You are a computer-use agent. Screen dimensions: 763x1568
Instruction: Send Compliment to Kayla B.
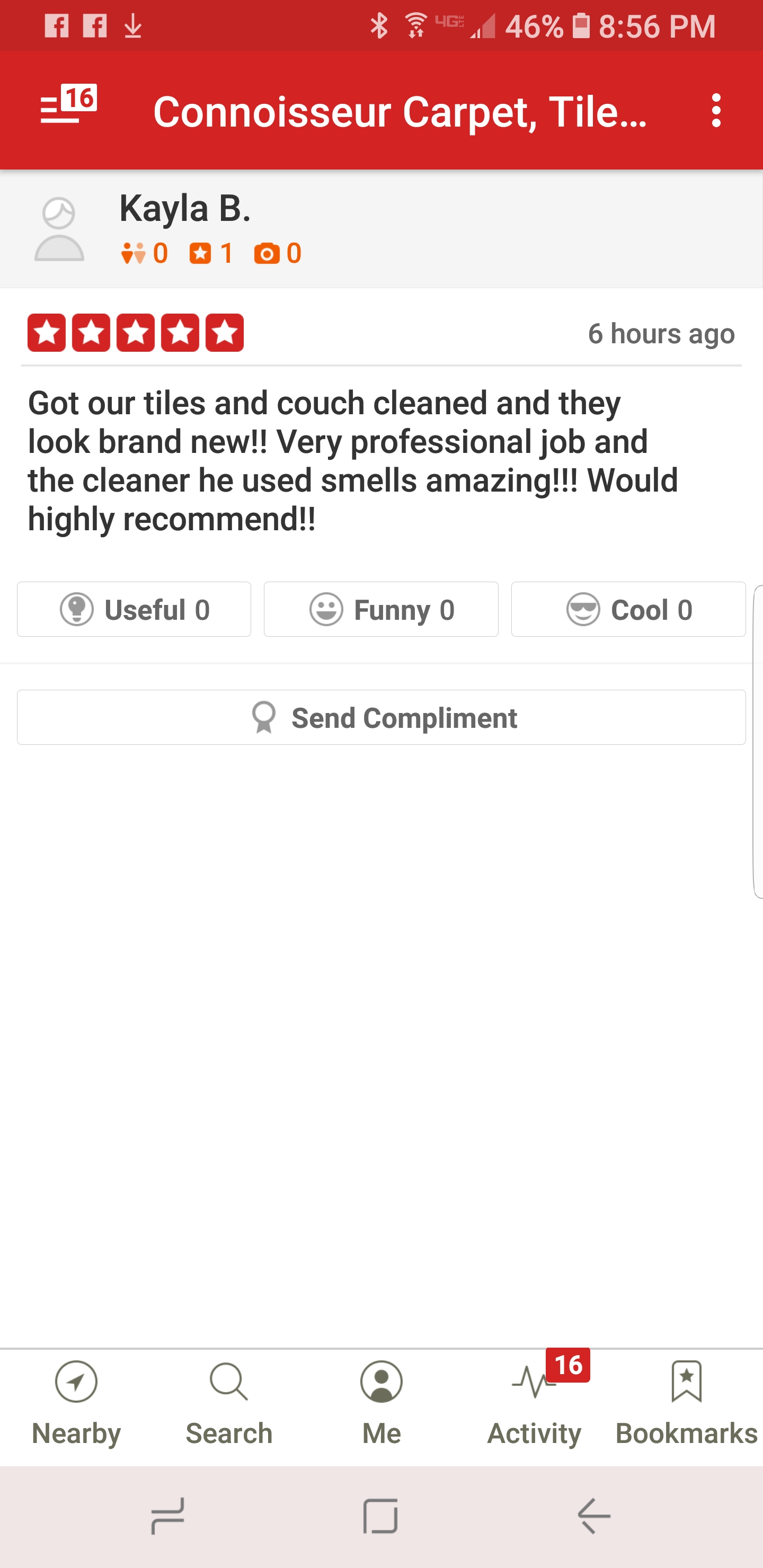381,717
